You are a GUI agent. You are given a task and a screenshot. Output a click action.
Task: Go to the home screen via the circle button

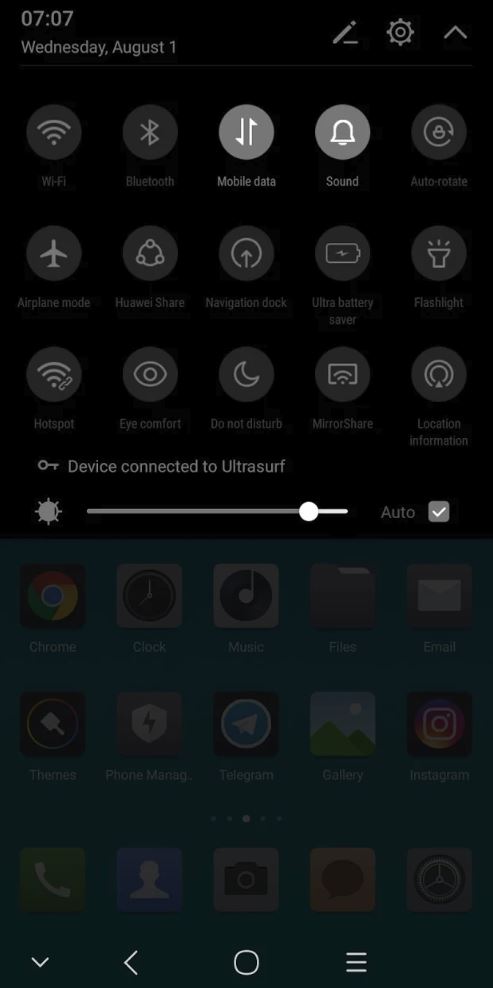[x=246, y=962]
